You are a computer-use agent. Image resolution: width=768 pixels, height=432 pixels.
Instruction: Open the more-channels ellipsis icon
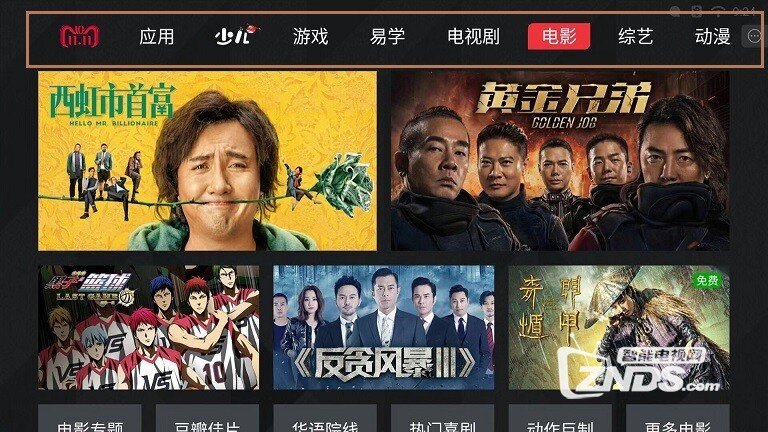click(754, 37)
